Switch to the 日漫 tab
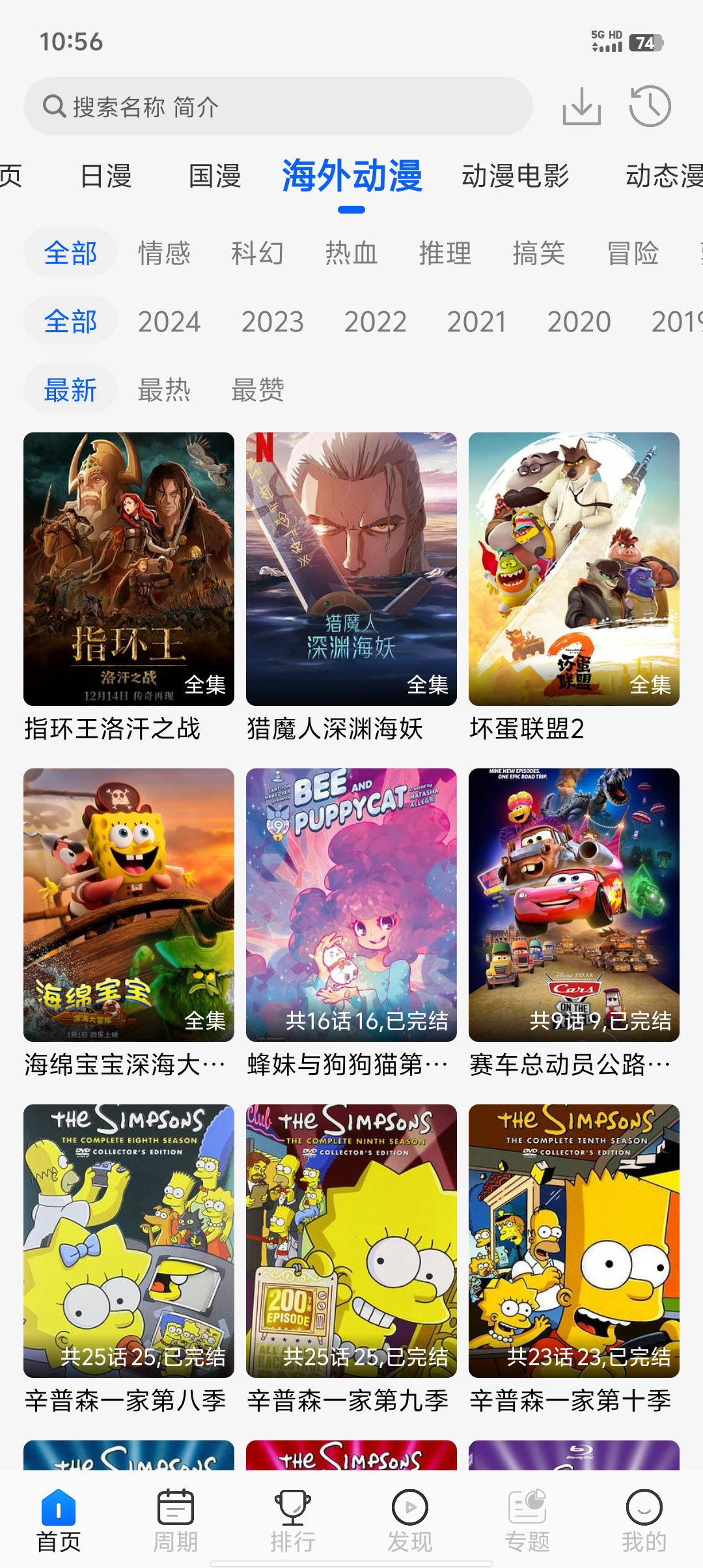This screenshot has width=703, height=1568. point(106,176)
